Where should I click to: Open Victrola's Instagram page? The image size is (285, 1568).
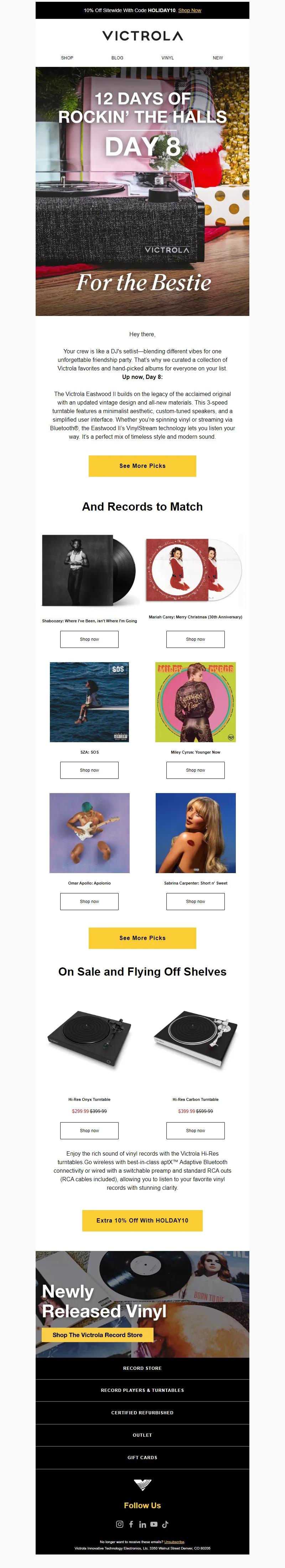119,1524
